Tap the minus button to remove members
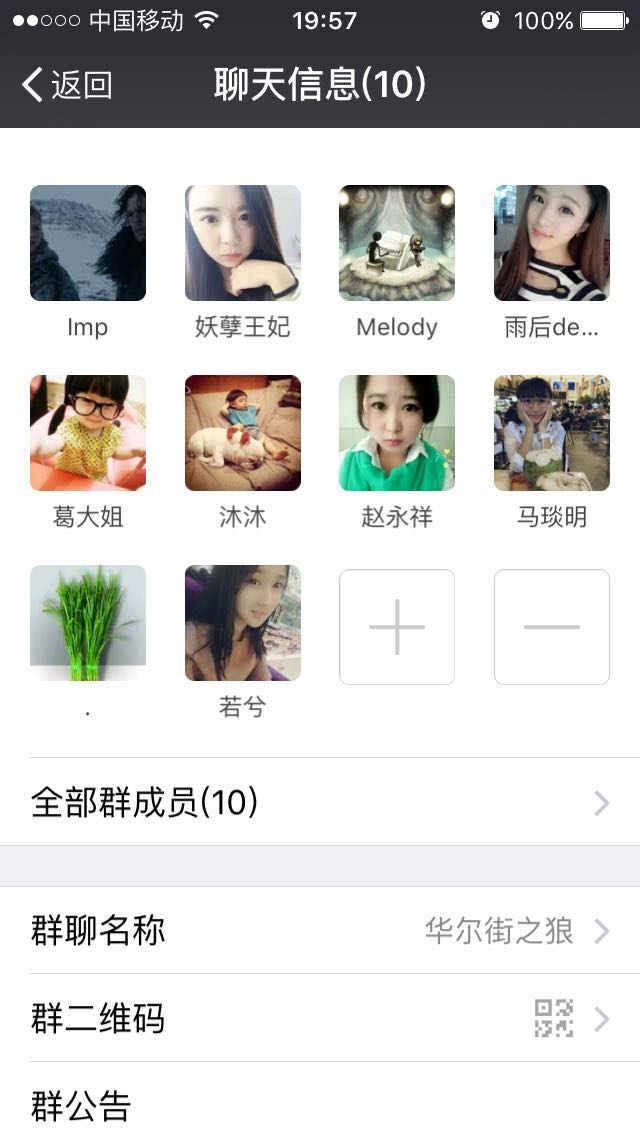Screen dimensions: 640x1136 click(x=552, y=627)
